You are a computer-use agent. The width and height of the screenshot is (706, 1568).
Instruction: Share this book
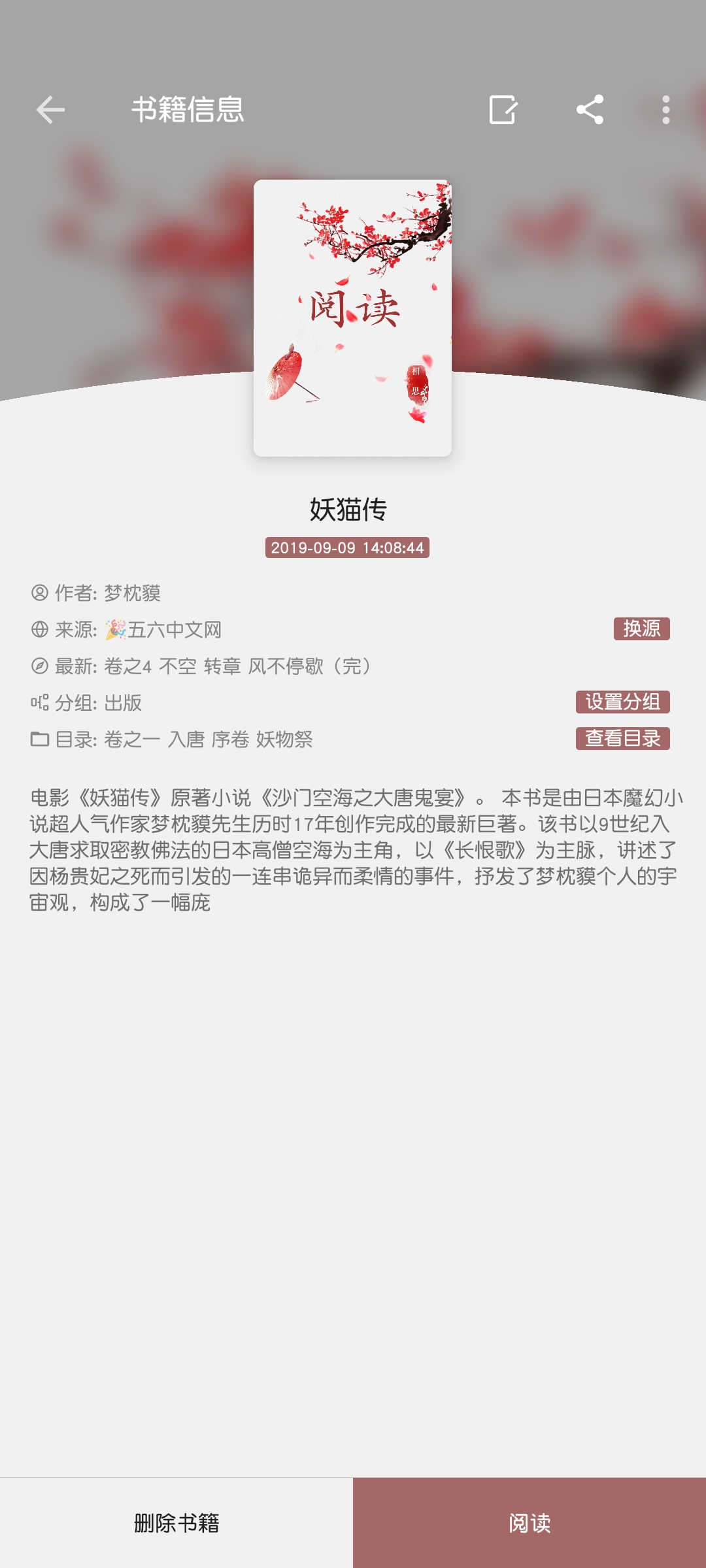590,110
